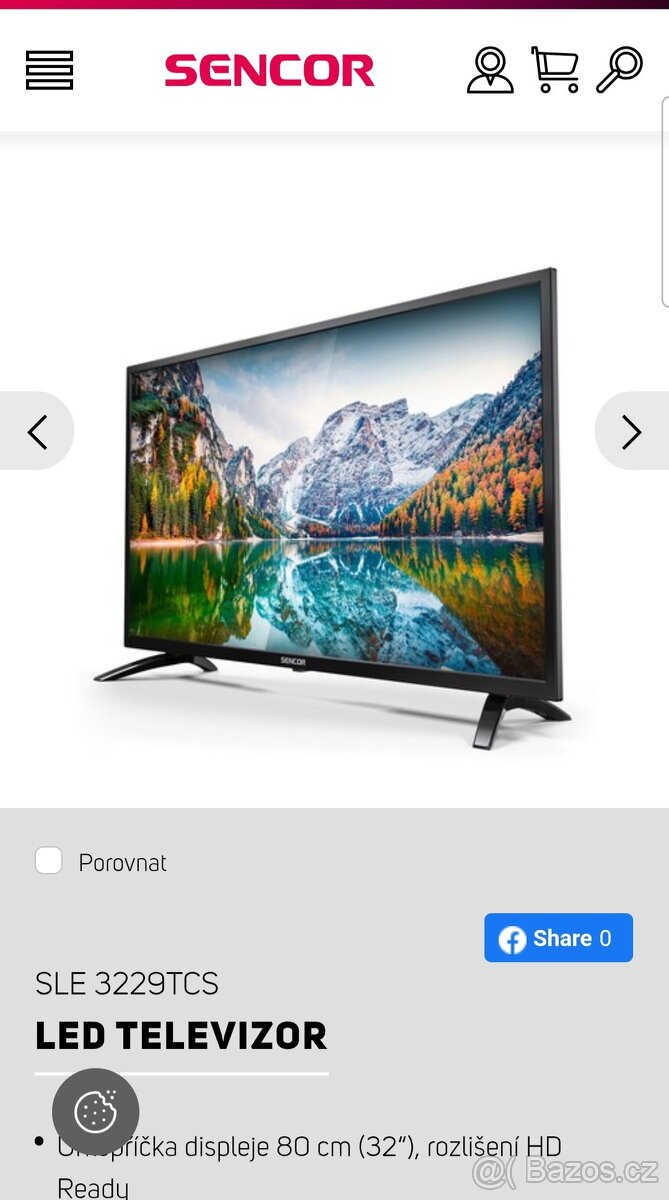Open the cookie settings button

click(x=96, y=1111)
